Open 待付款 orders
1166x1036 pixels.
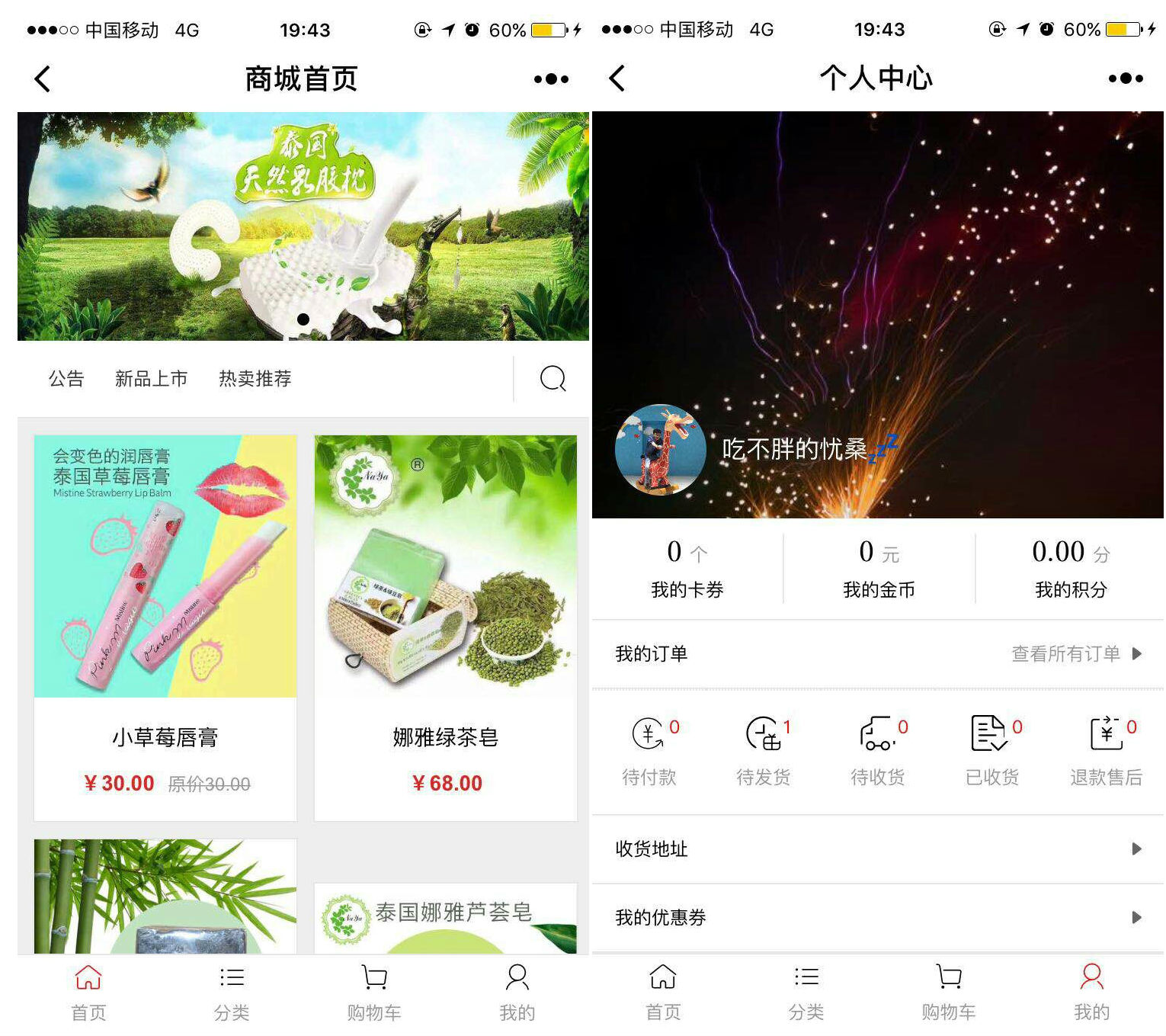(649, 751)
